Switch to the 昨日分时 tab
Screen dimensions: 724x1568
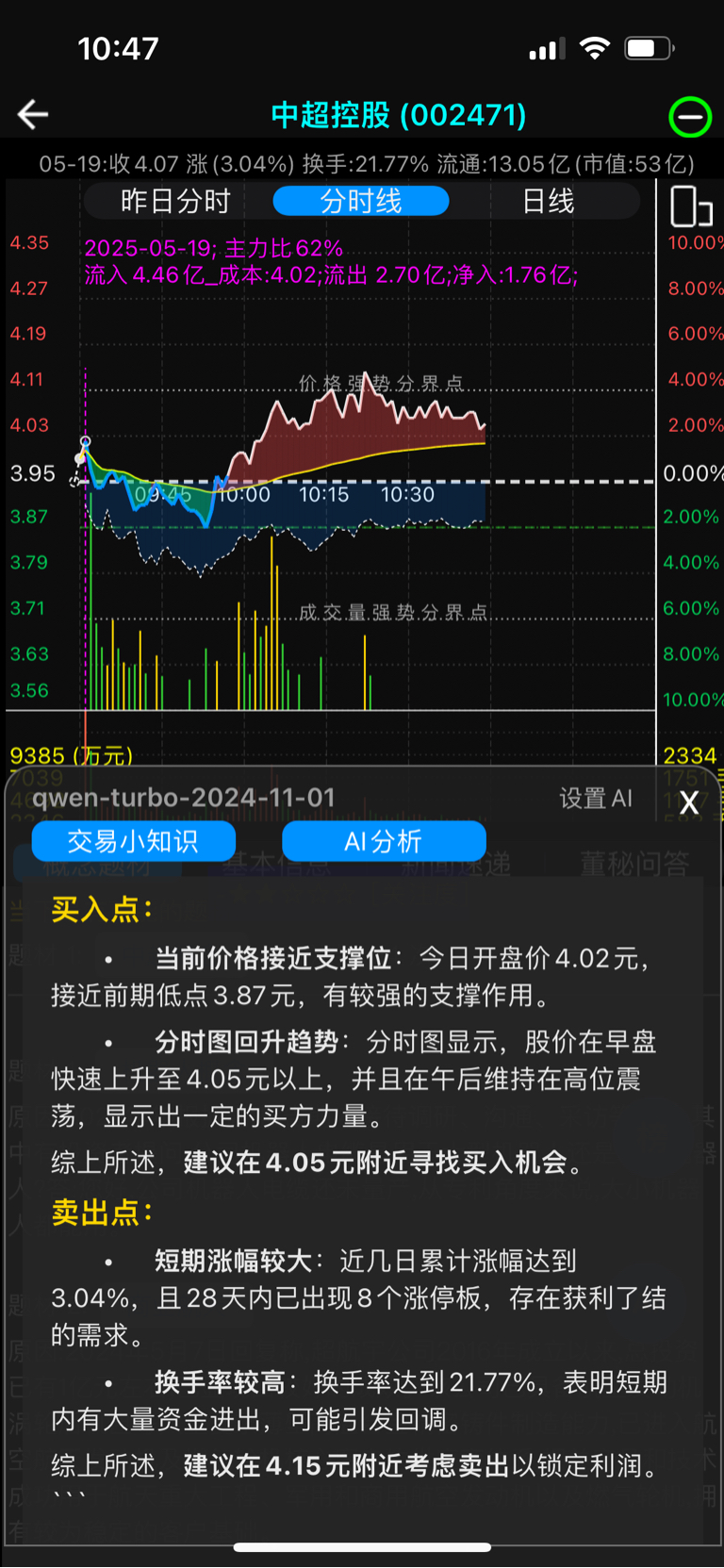click(175, 201)
